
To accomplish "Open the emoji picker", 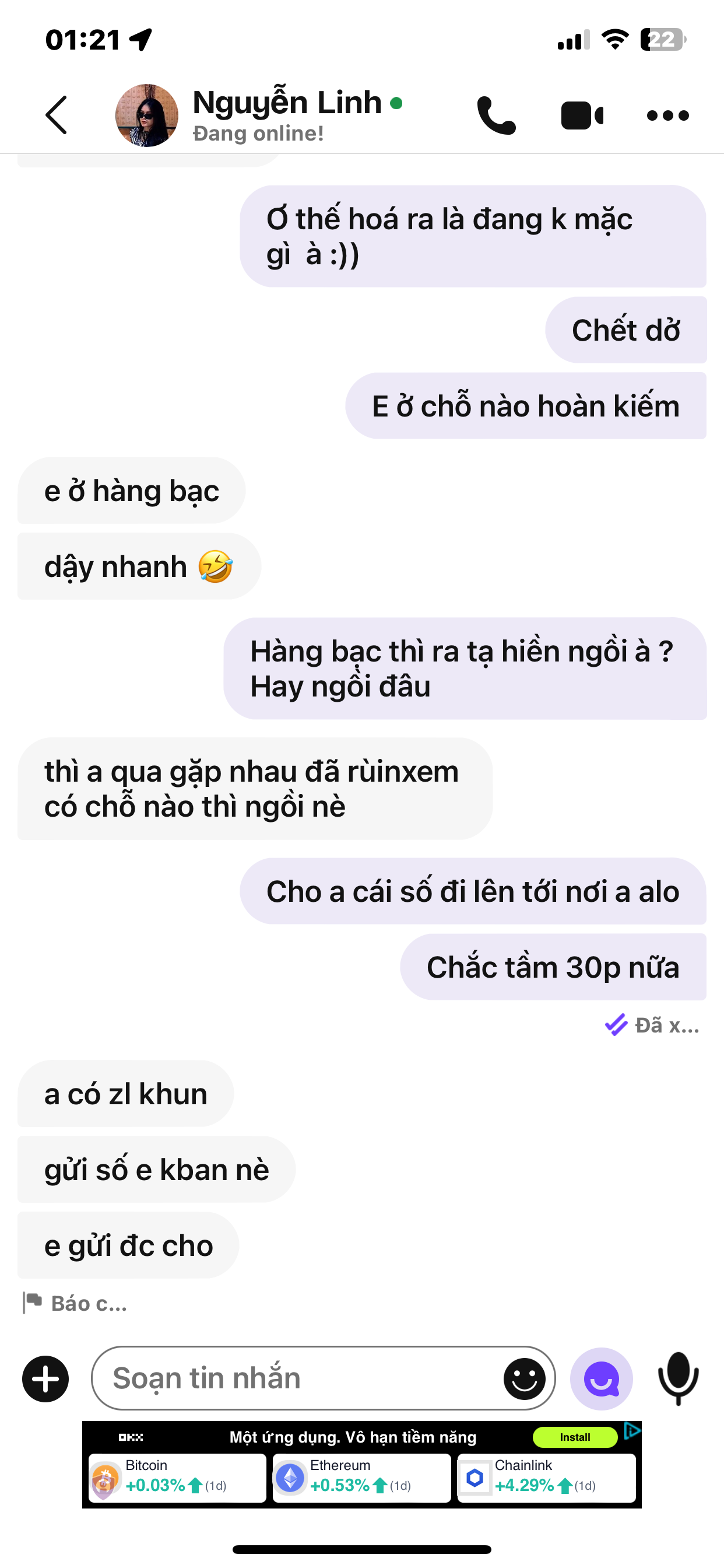I will click(524, 1378).
